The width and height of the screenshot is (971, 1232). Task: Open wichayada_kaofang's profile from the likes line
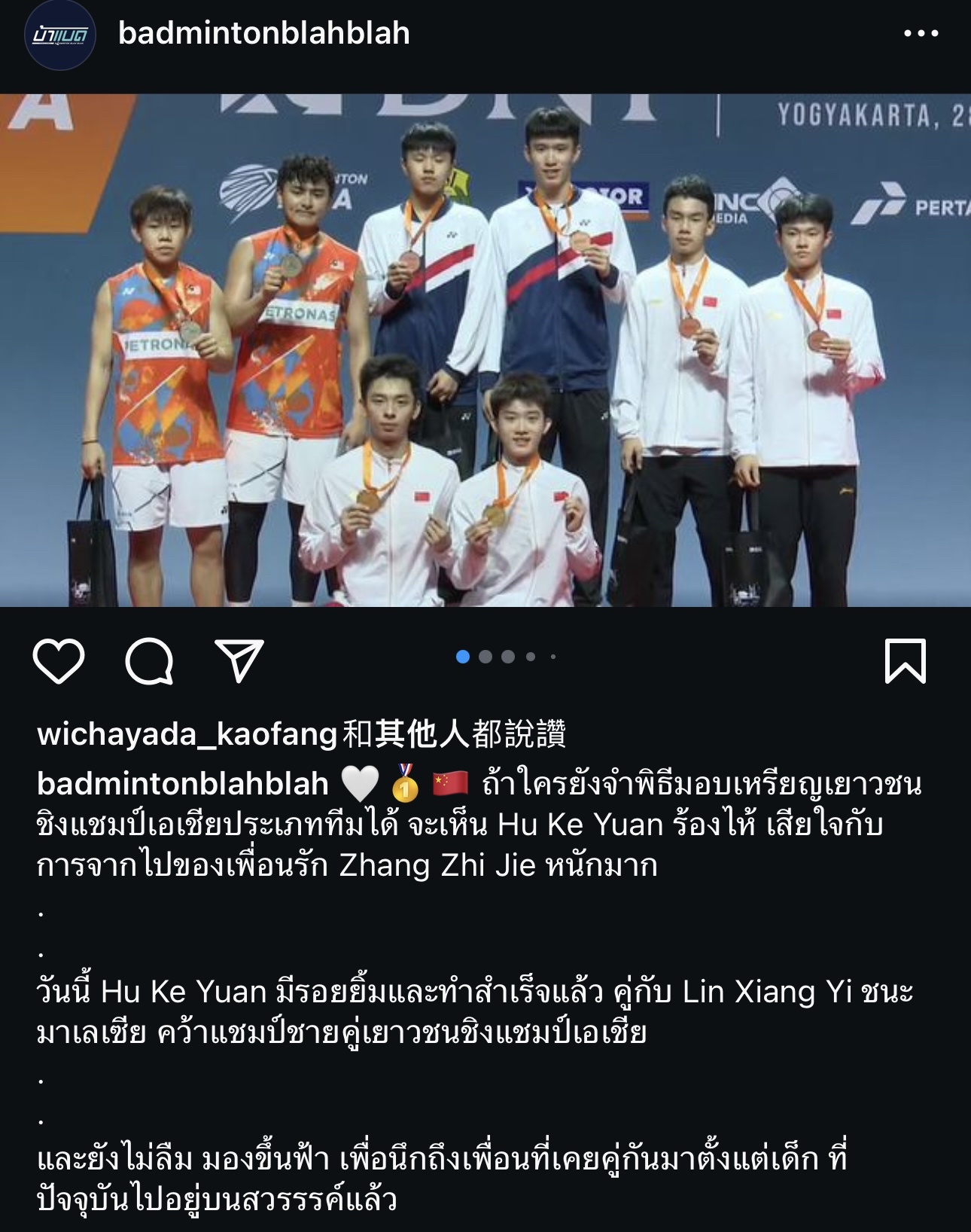[x=187, y=733]
